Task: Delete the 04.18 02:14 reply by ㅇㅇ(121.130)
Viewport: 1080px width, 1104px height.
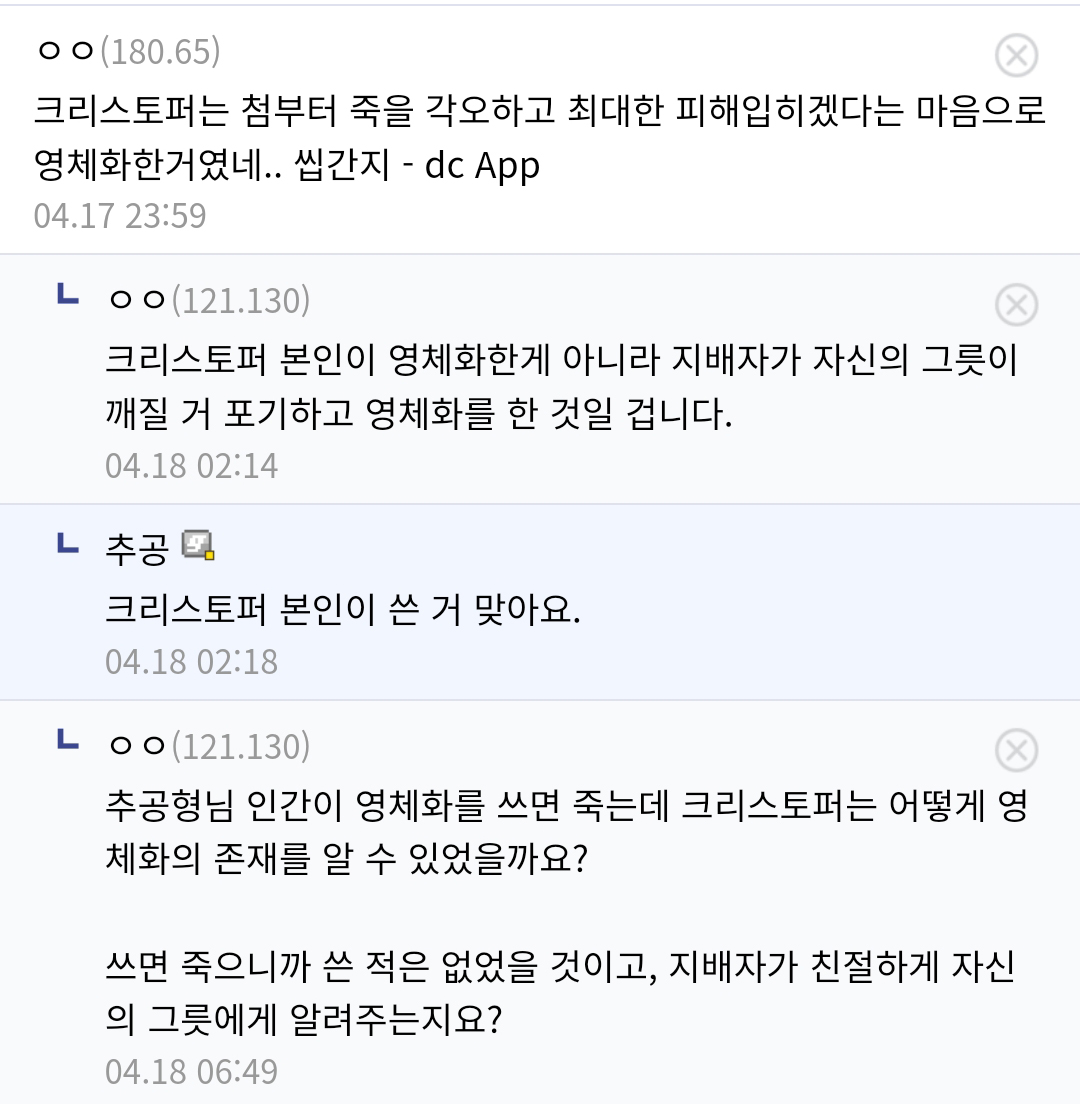Action: [1016, 304]
